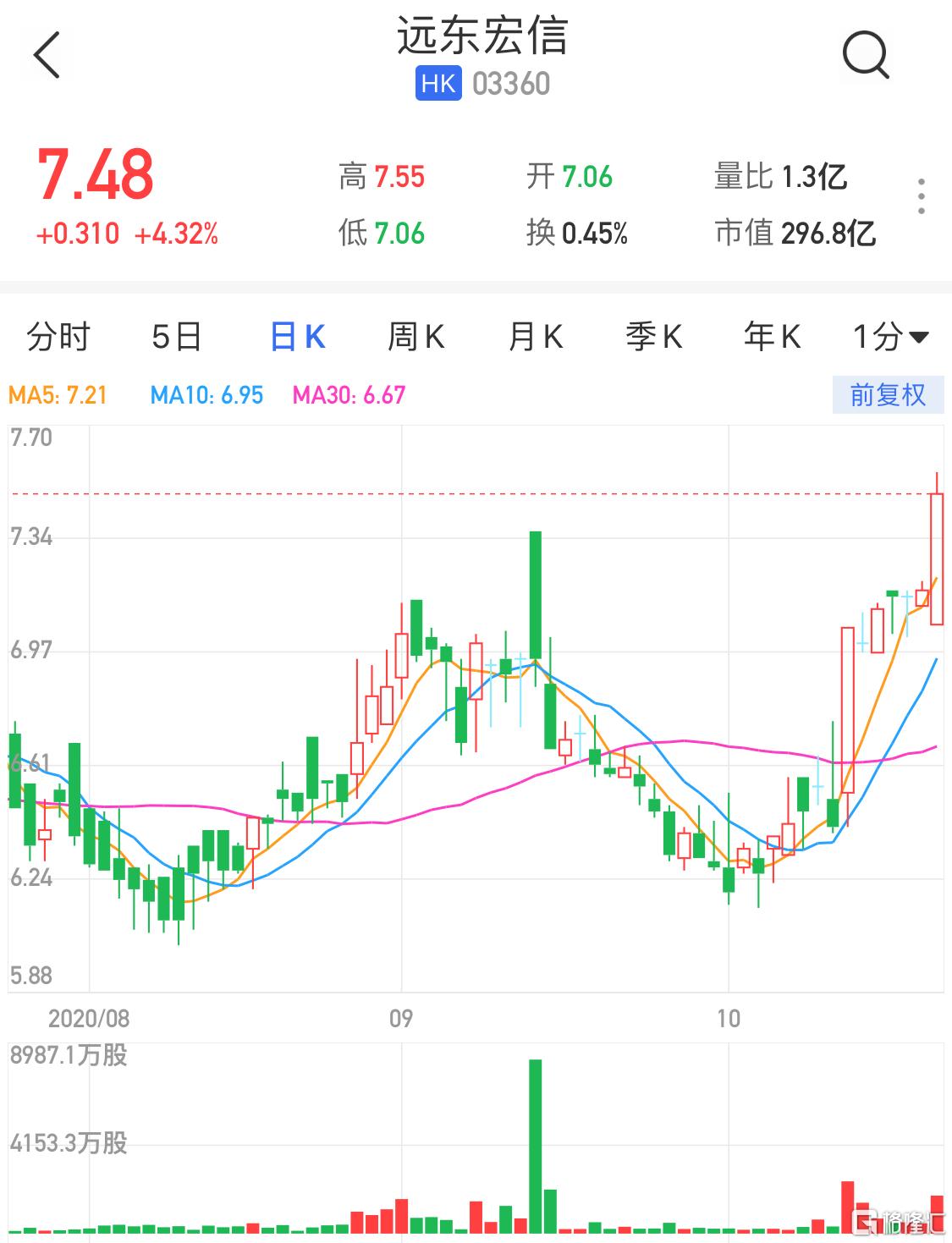
Task: Show the 季K quarterly chart
Action: tap(653, 337)
